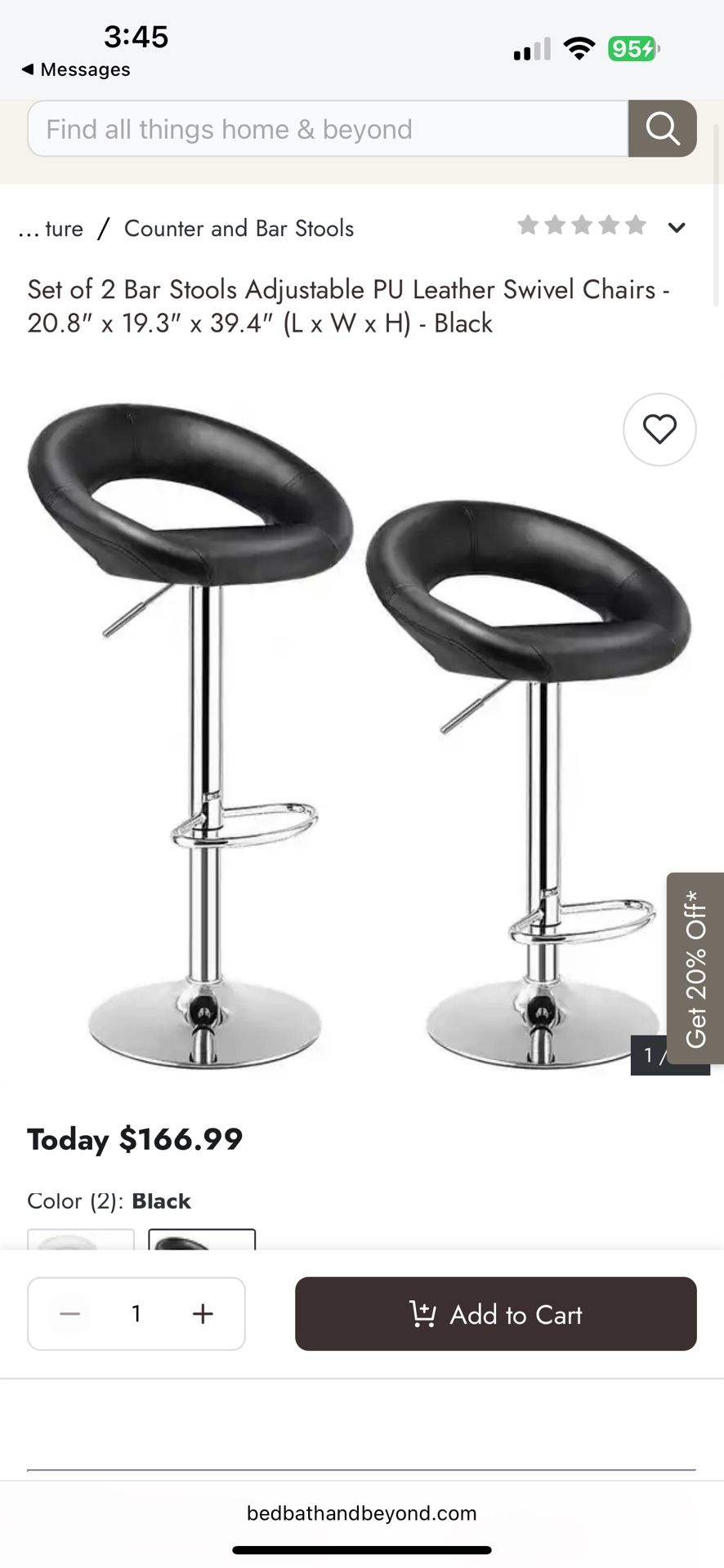Favorite the stools using the heart toggle

coord(659,429)
